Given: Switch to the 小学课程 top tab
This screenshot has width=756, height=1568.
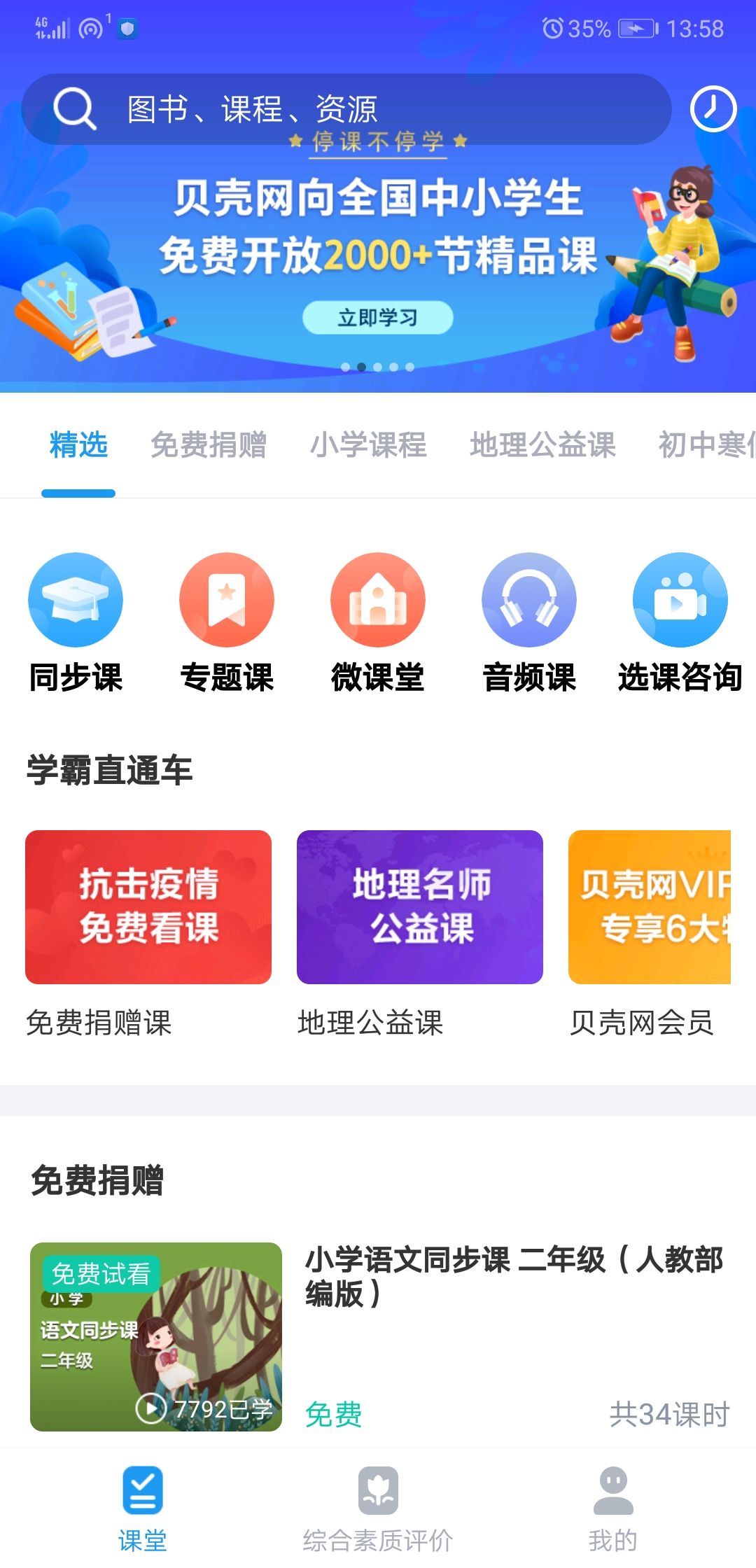Looking at the screenshot, I should [x=368, y=445].
